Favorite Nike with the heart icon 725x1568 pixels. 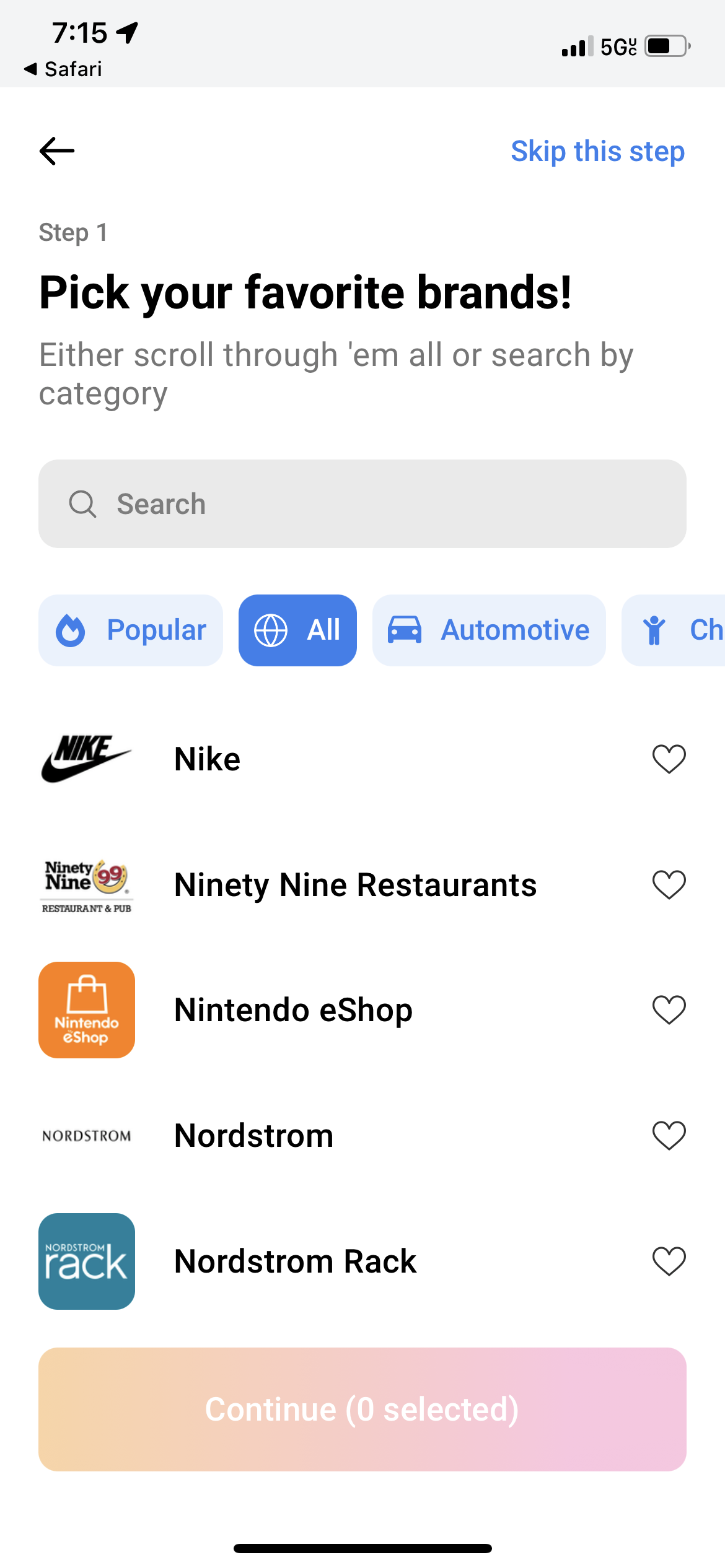point(669,759)
